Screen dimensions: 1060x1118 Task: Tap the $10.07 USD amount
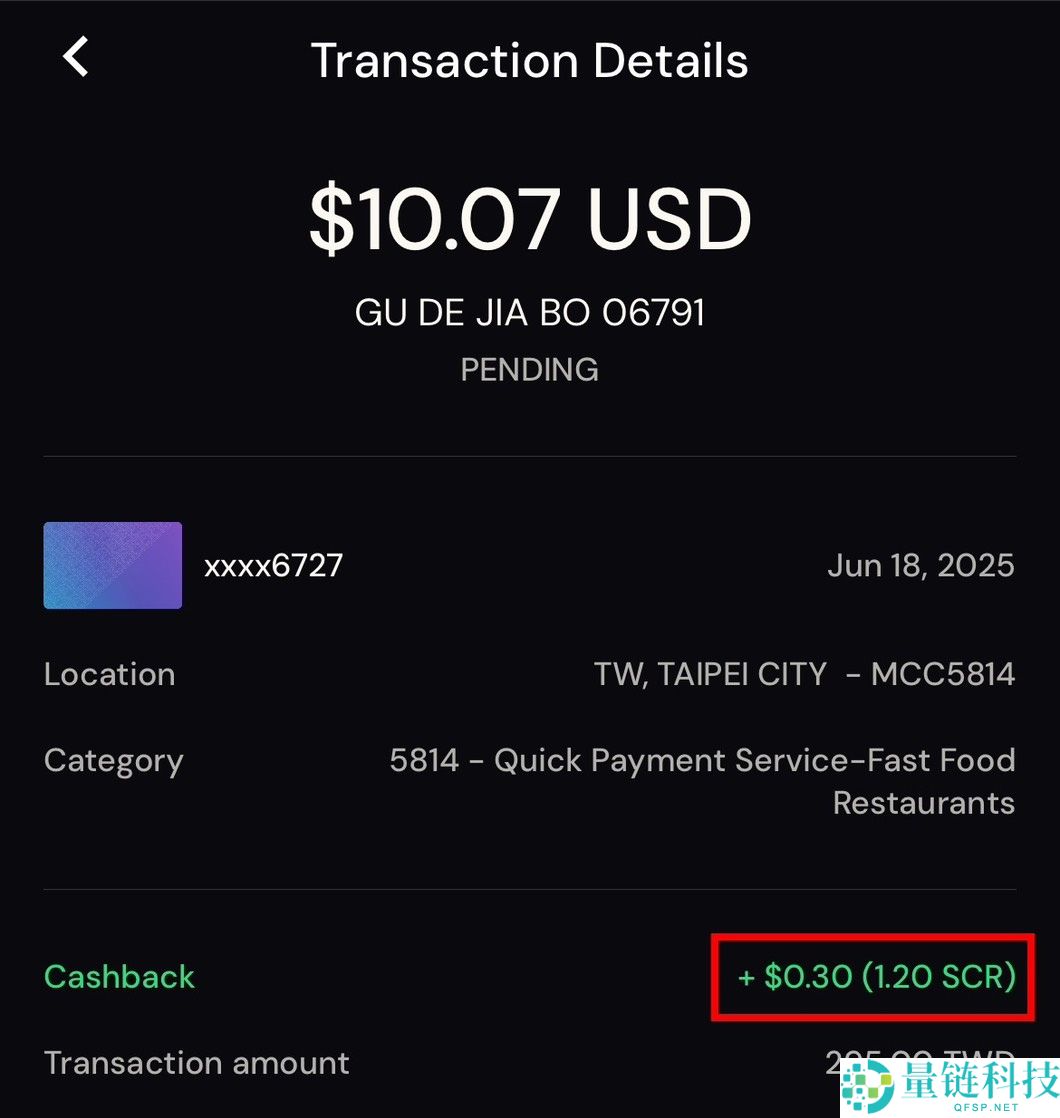530,218
